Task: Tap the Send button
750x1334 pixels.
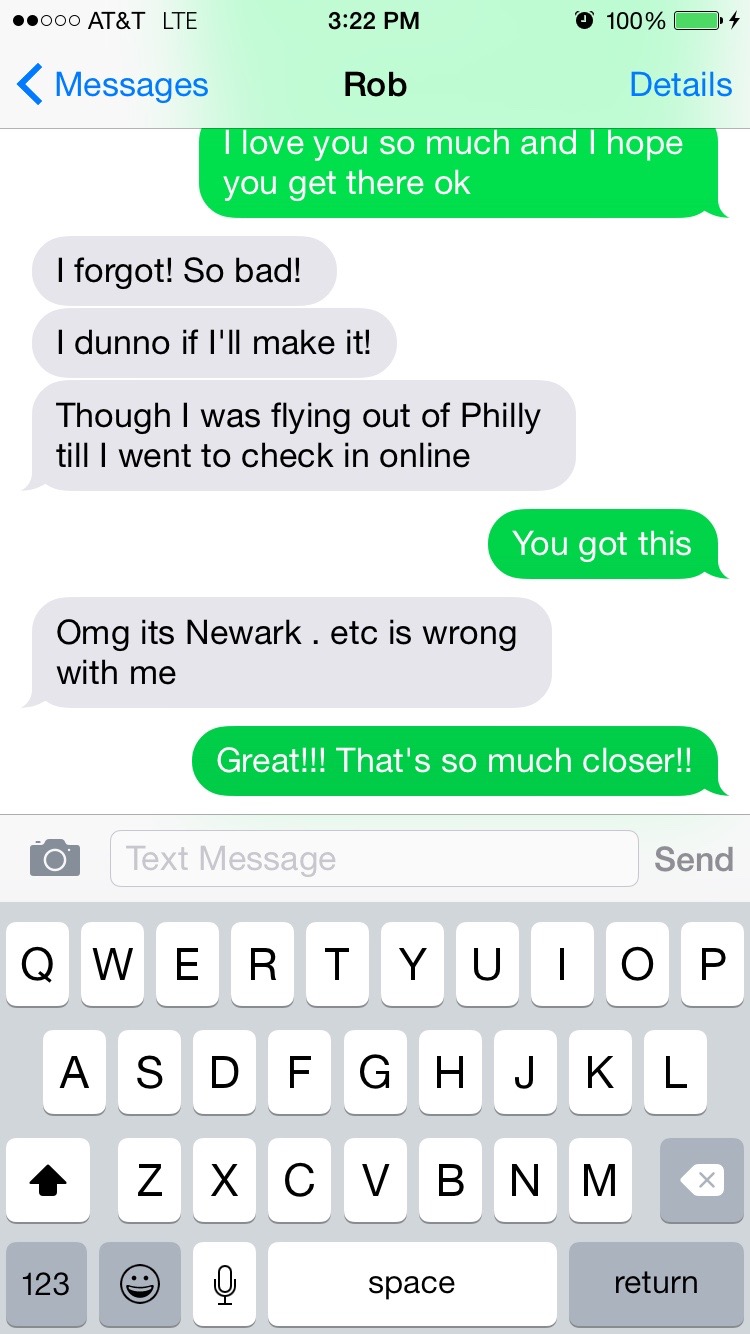Action: point(693,859)
